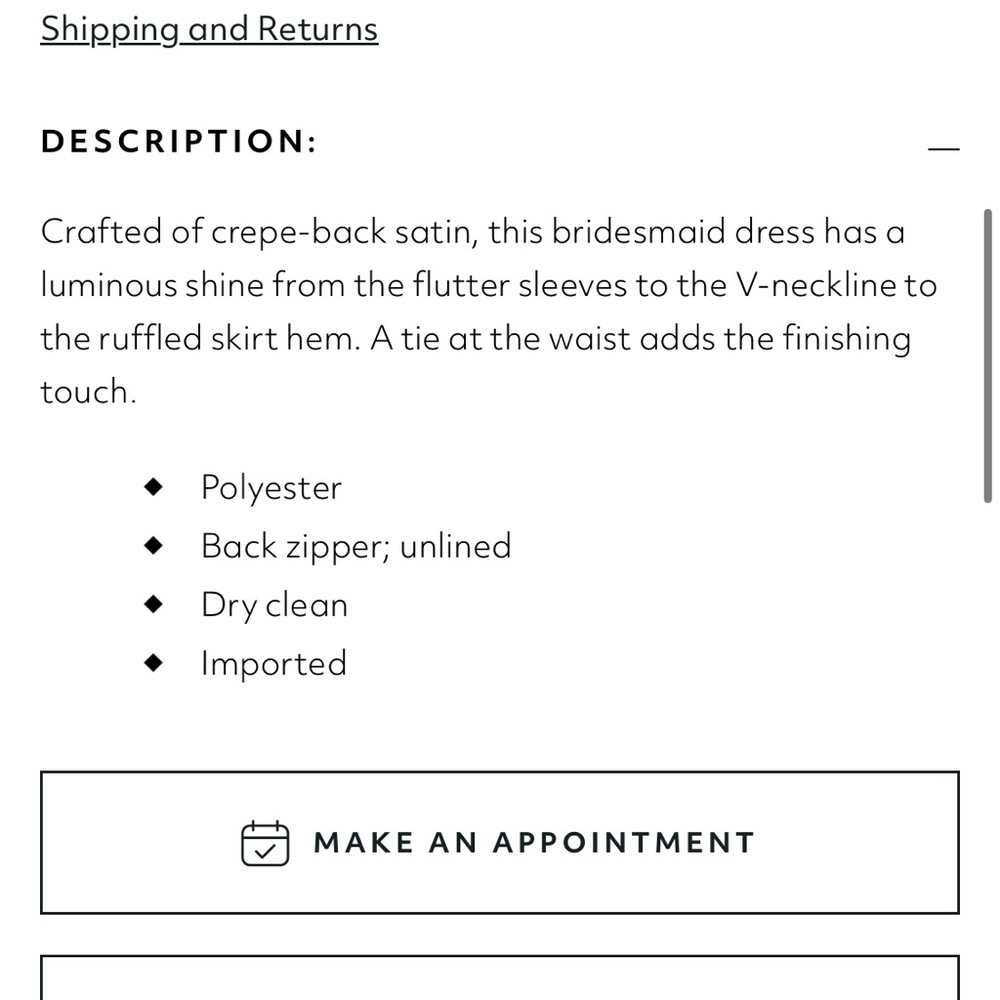Open the Shipping and Returns link
Image resolution: width=1000 pixels, height=1000 pixels.
(x=209, y=29)
